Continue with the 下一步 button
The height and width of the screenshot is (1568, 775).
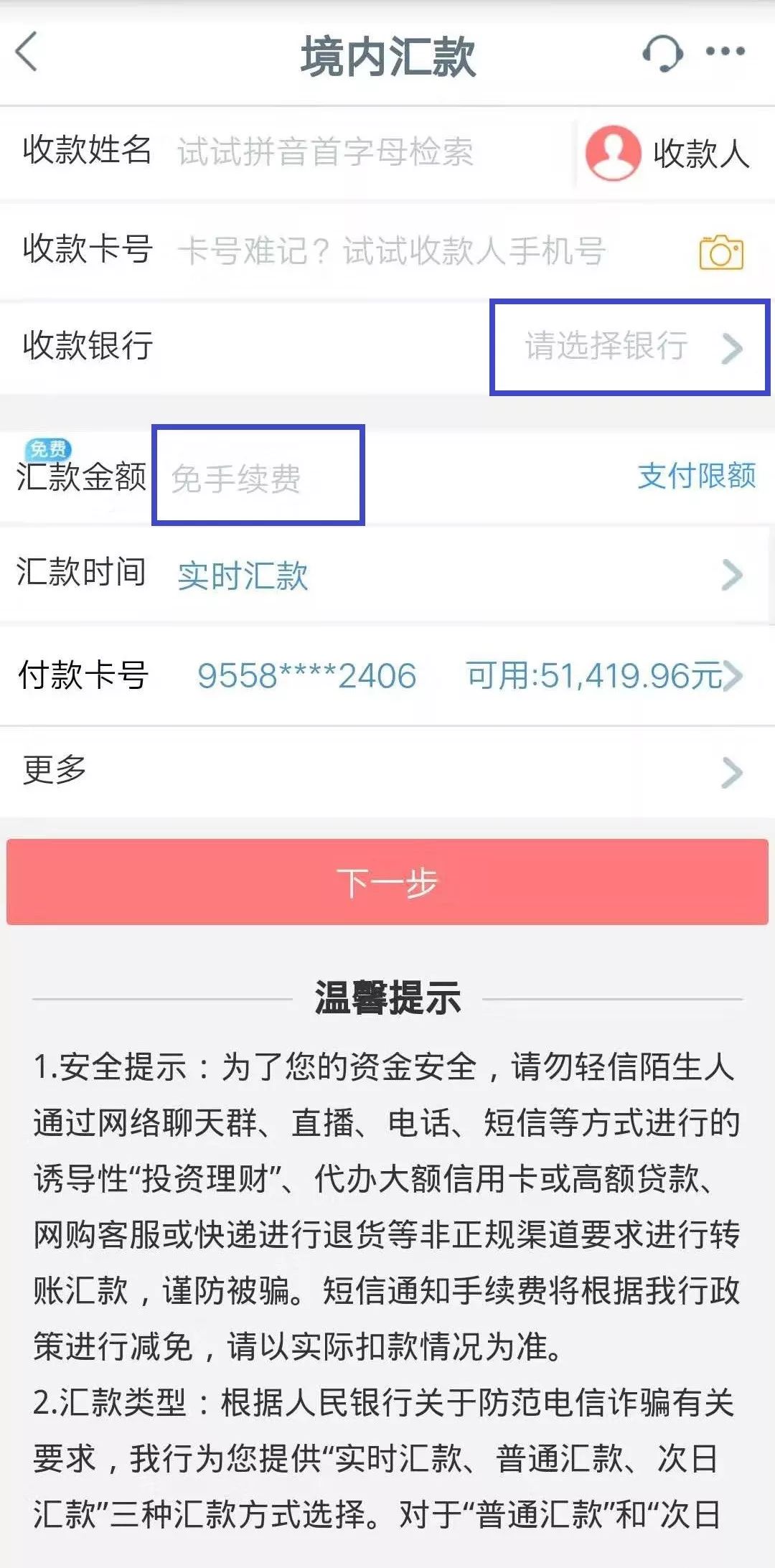point(387,883)
